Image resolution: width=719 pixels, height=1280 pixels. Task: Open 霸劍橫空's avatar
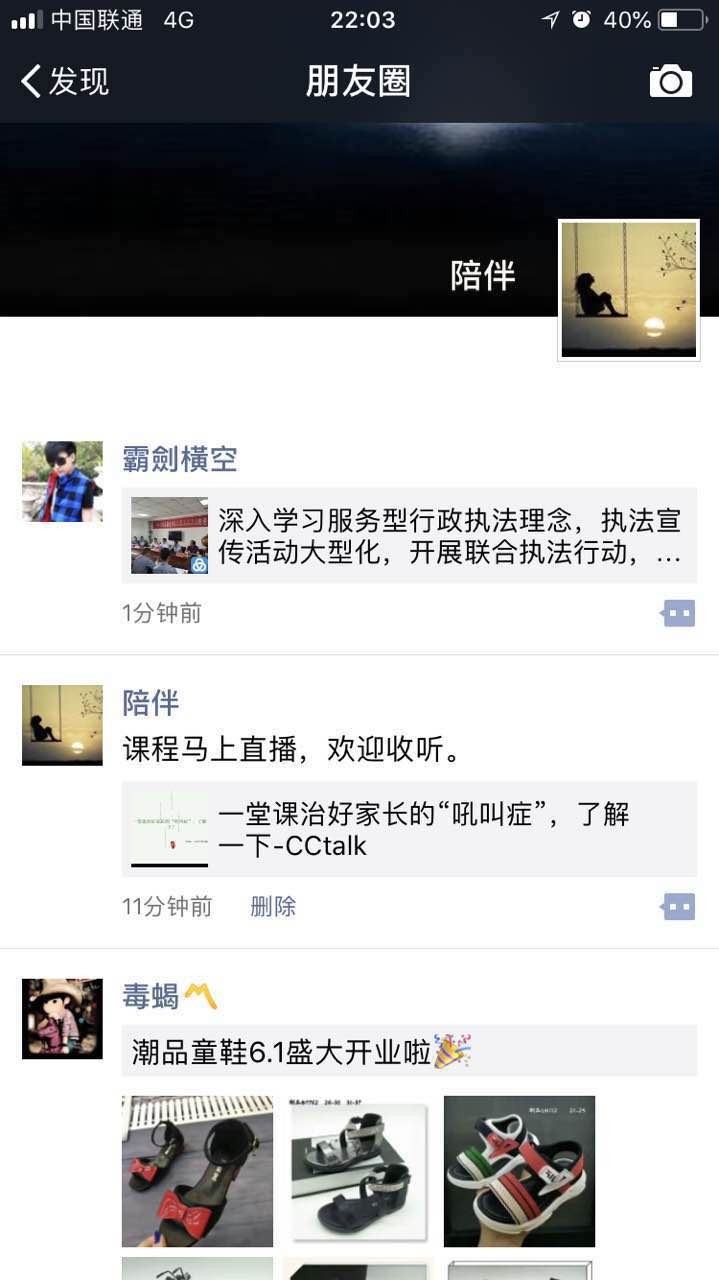(62, 481)
